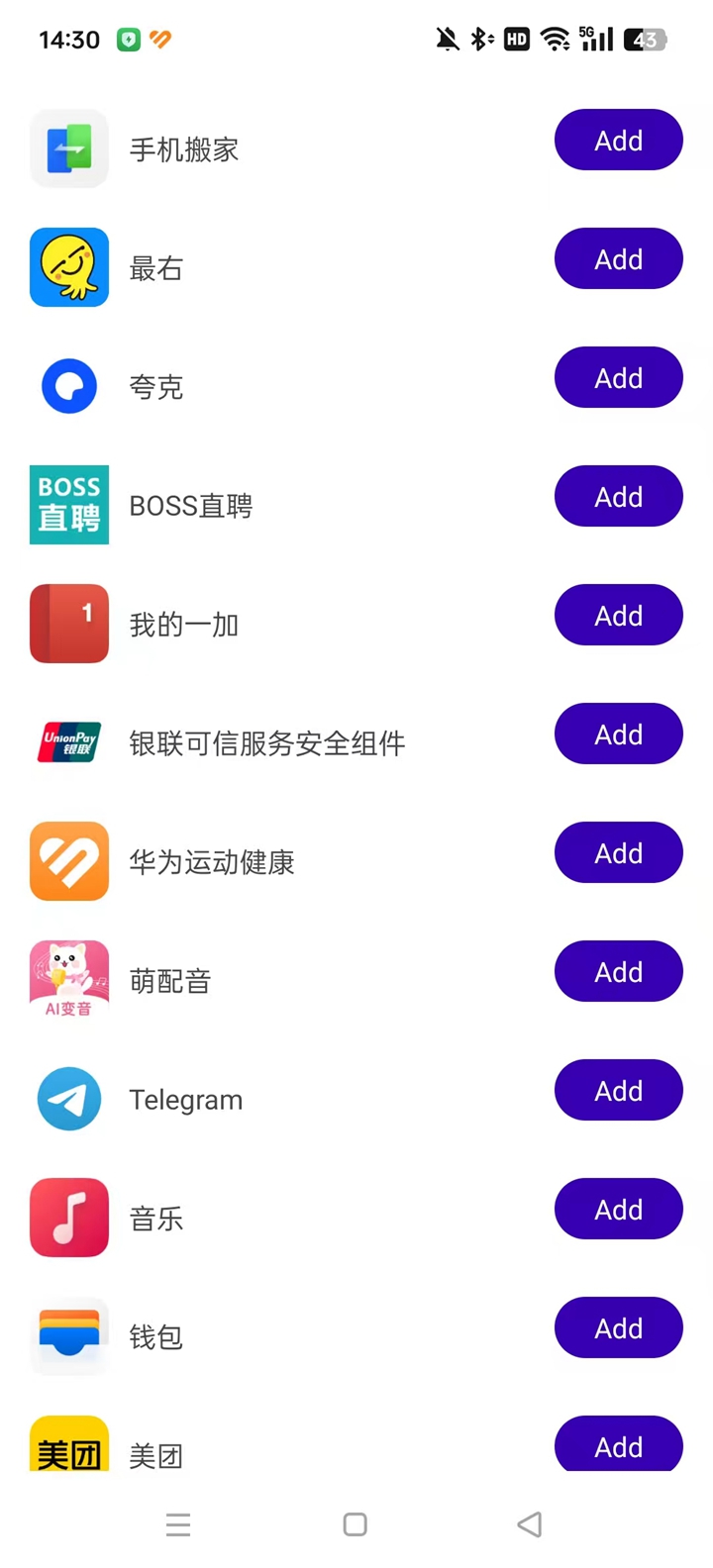Select the 我的一加 app icon

[69, 624]
